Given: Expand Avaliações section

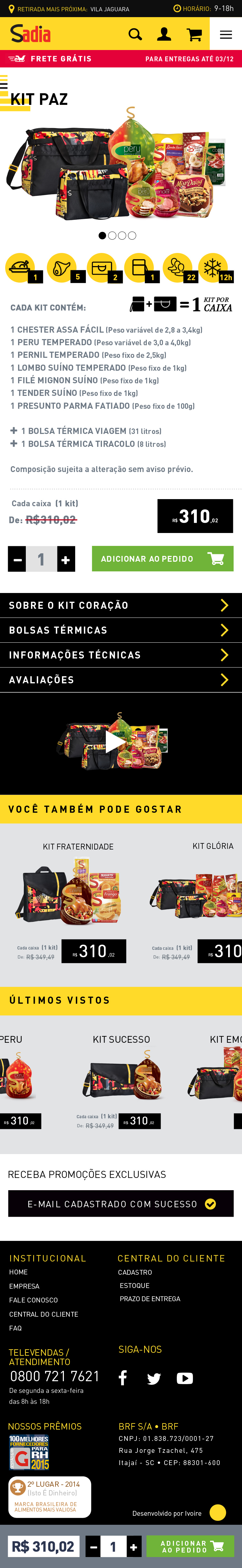Looking at the screenshot, I should pyautogui.click(x=121, y=680).
